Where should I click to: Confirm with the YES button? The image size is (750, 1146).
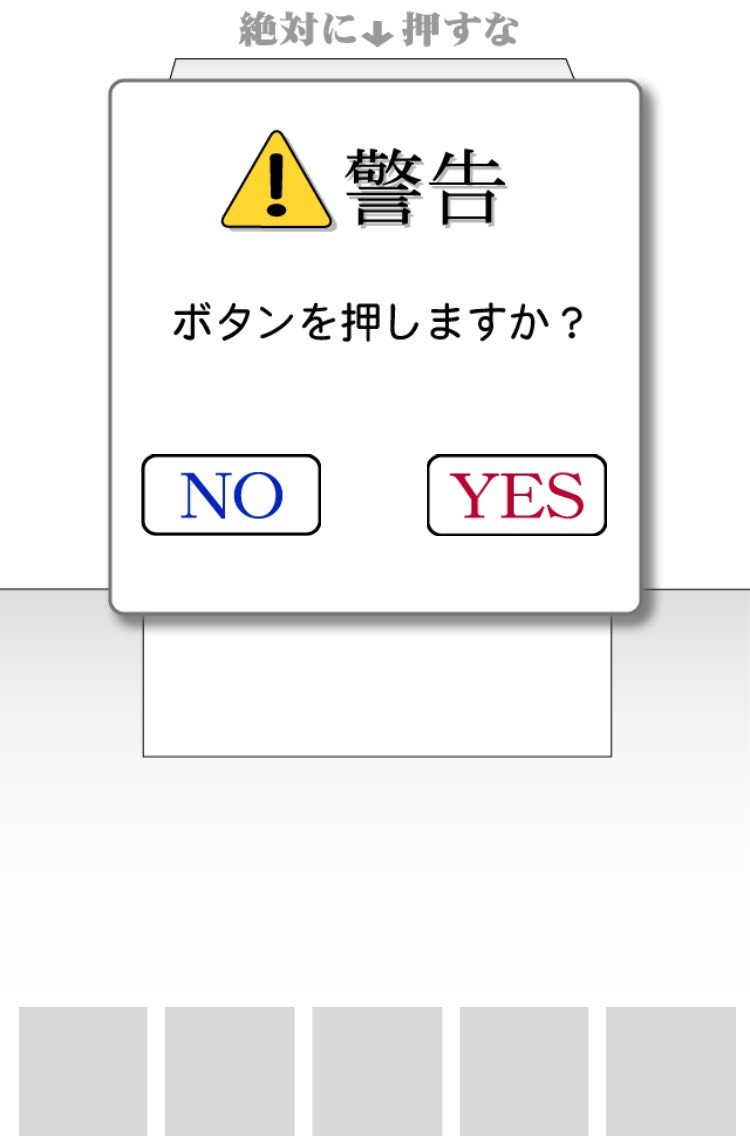516,495
